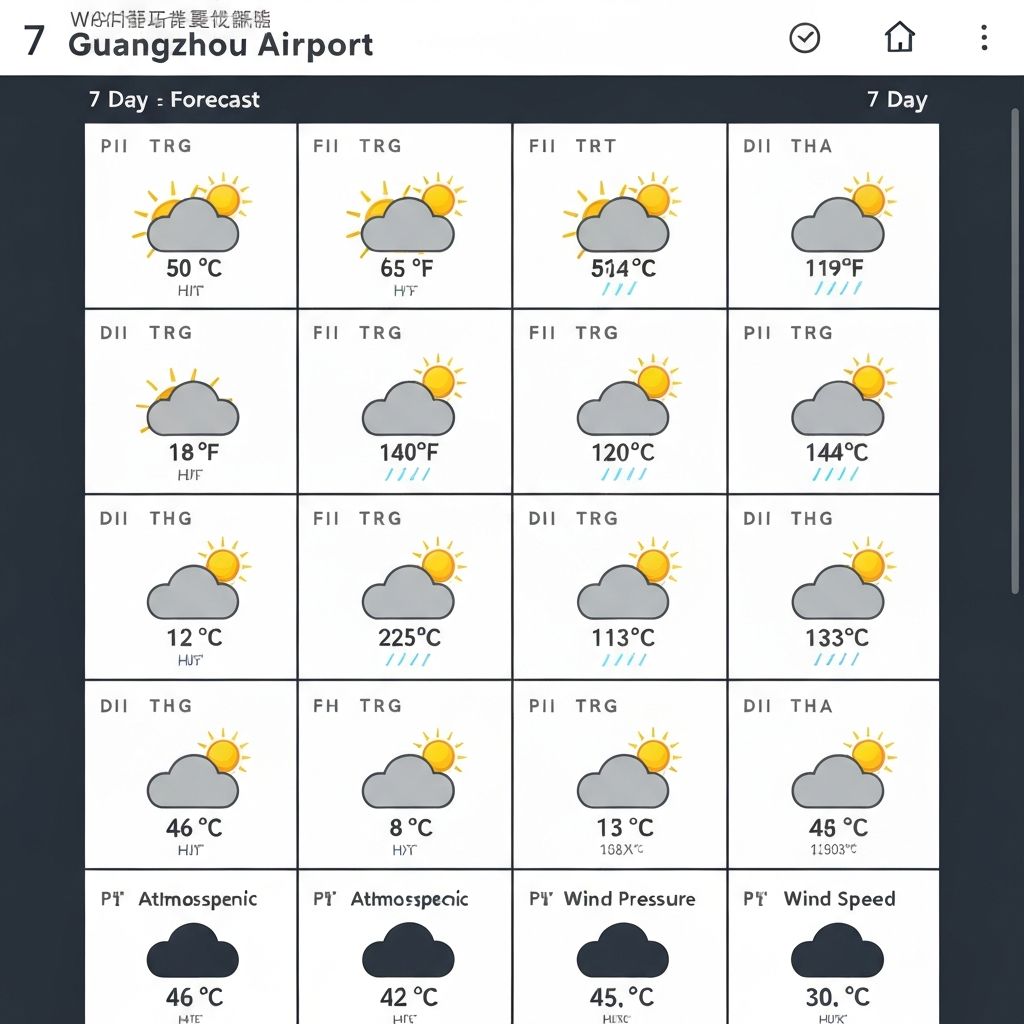View the forecast card showing 119°F
Screen dimensions: 1024x1024
point(835,216)
